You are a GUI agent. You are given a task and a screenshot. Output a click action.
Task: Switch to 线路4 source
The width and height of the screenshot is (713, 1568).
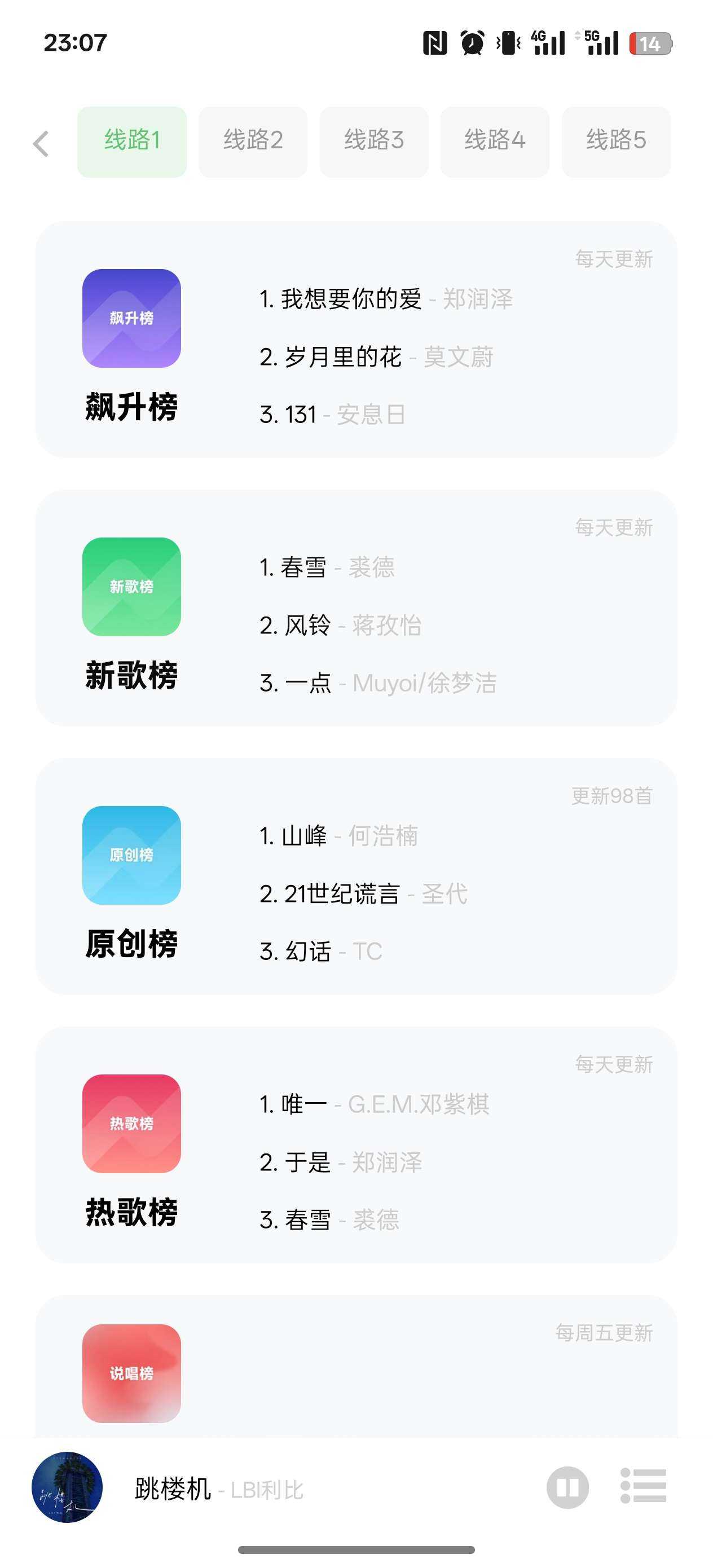[x=494, y=141]
